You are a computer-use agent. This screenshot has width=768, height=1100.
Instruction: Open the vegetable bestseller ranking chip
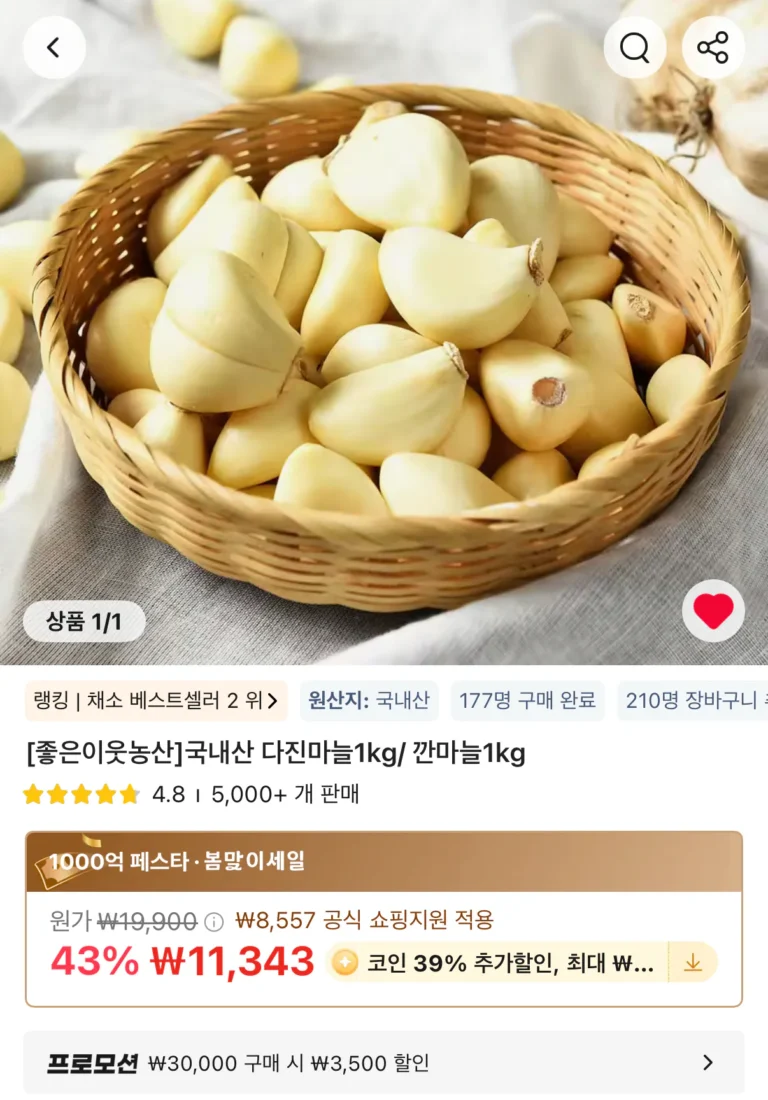(x=156, y=701)
